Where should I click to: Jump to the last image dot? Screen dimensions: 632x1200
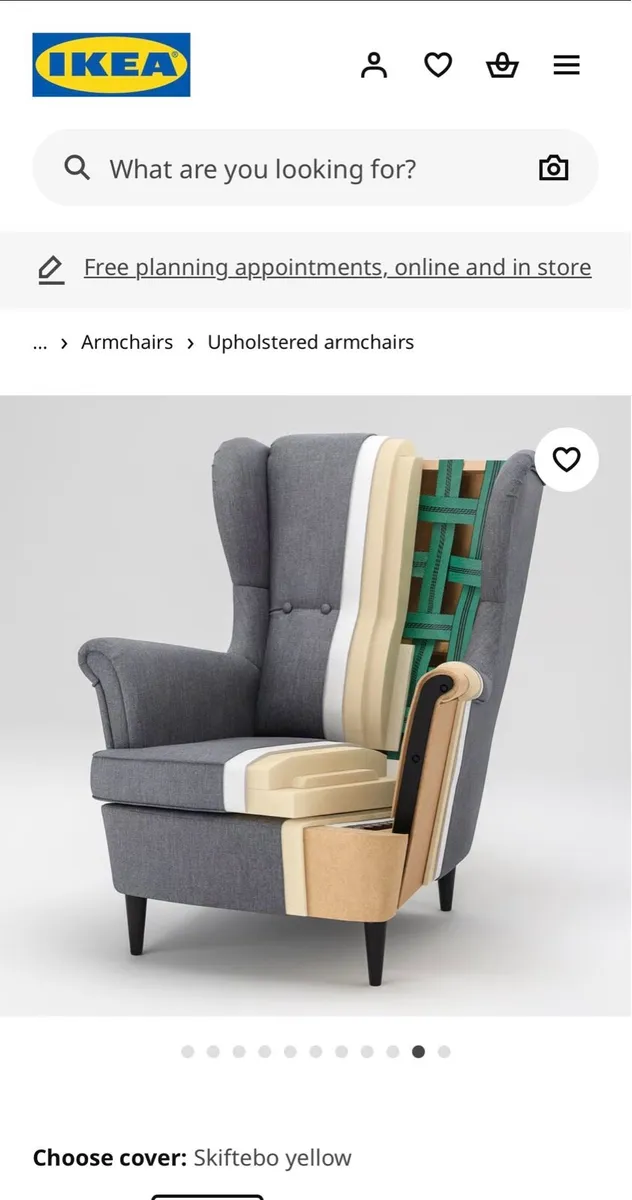coord(444,1051)
